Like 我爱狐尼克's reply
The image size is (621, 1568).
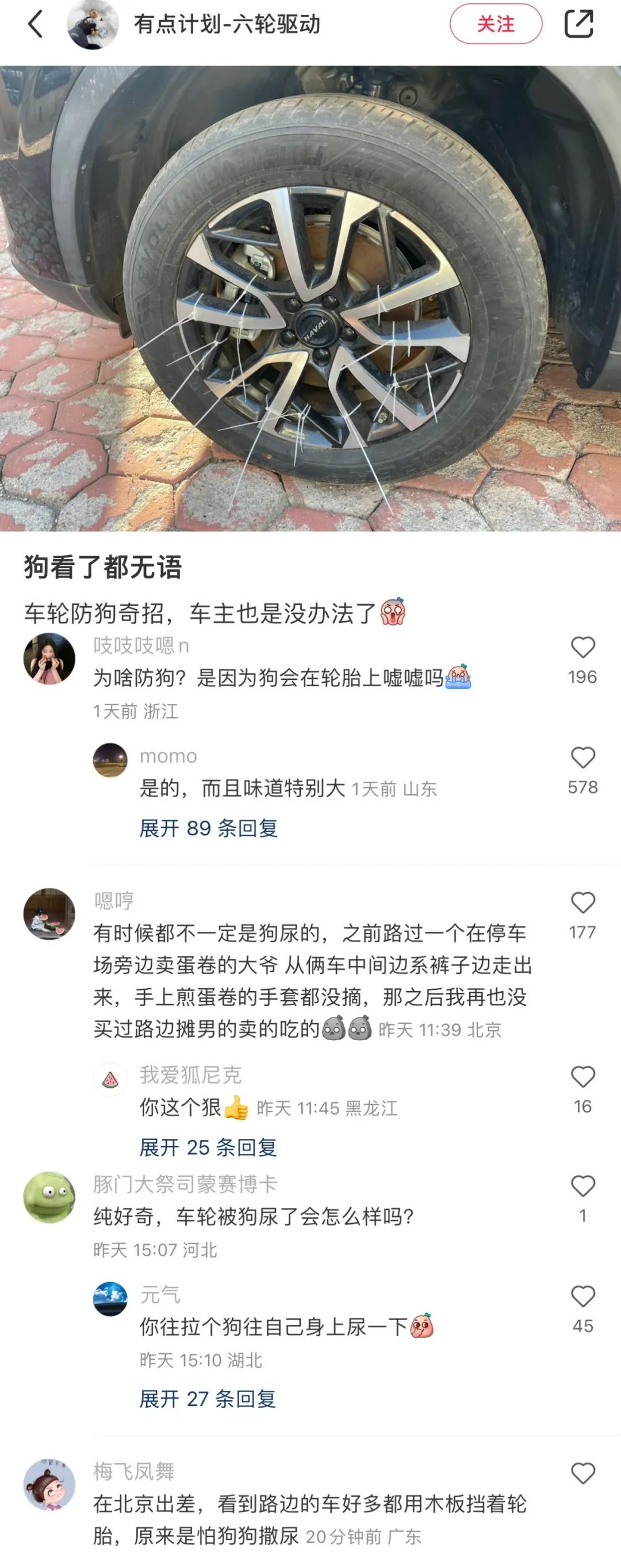[582, 1077]
